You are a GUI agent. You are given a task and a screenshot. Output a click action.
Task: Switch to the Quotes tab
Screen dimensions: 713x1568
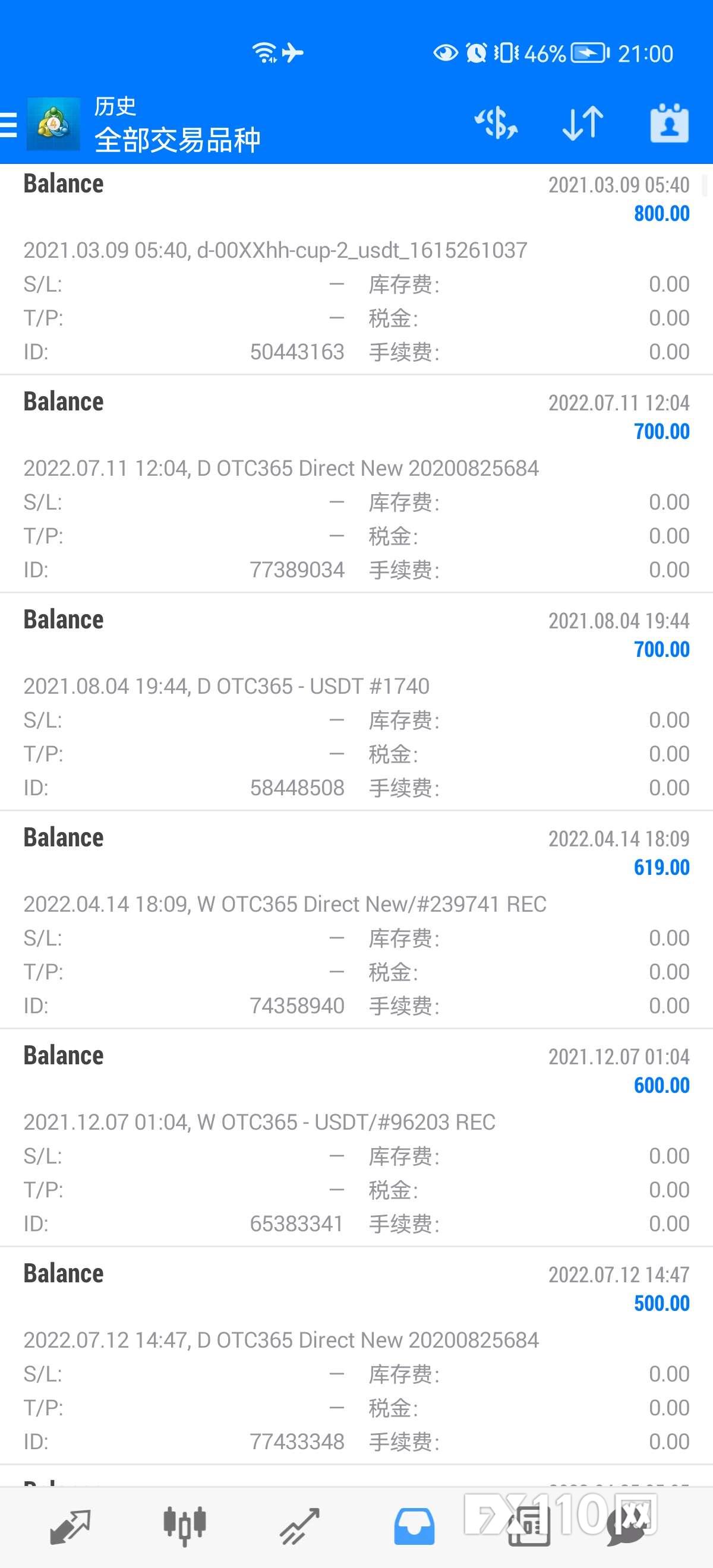pos(70,1526)
